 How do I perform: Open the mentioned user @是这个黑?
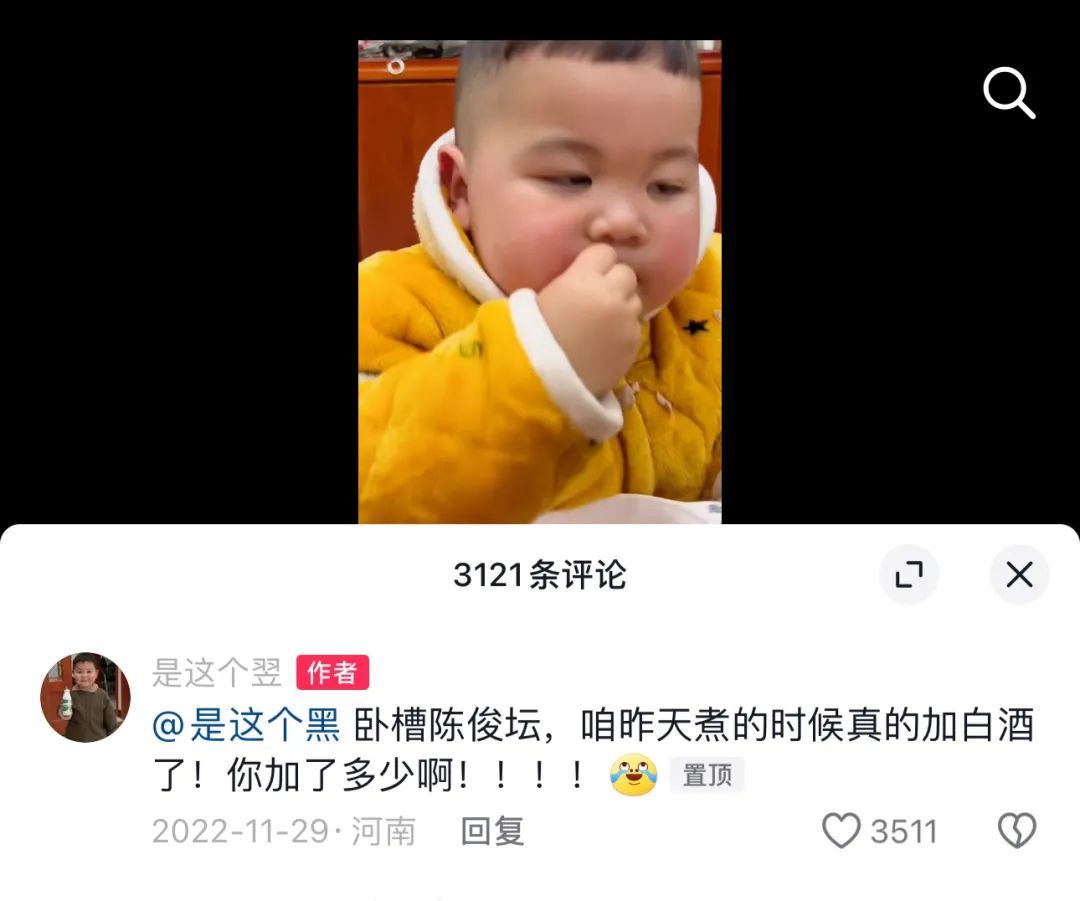coord(246,726)
